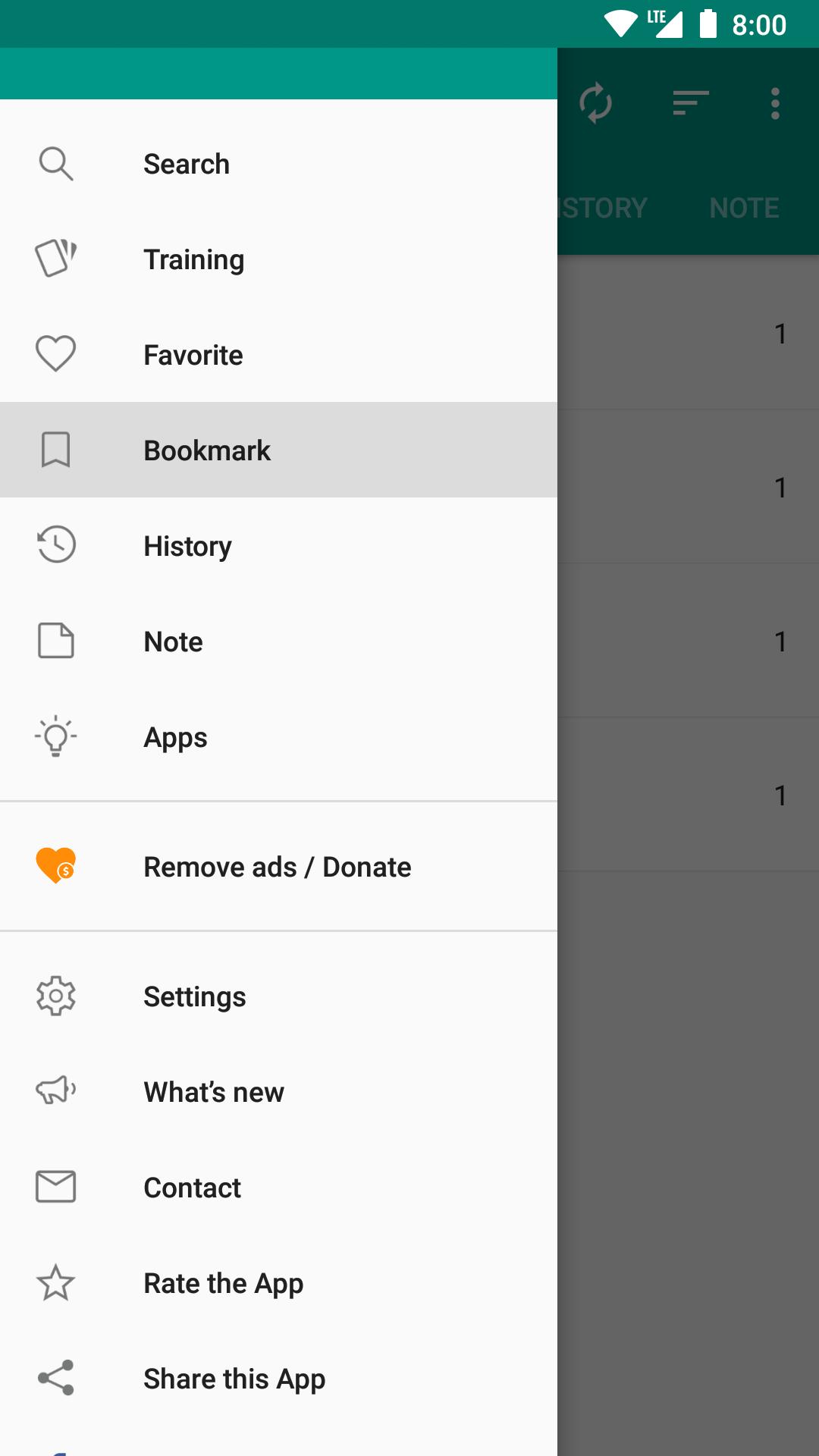Open the Favorite list
Image resolution: width=819 pixels, height=1456 pixels.
(x=278, y=355)
